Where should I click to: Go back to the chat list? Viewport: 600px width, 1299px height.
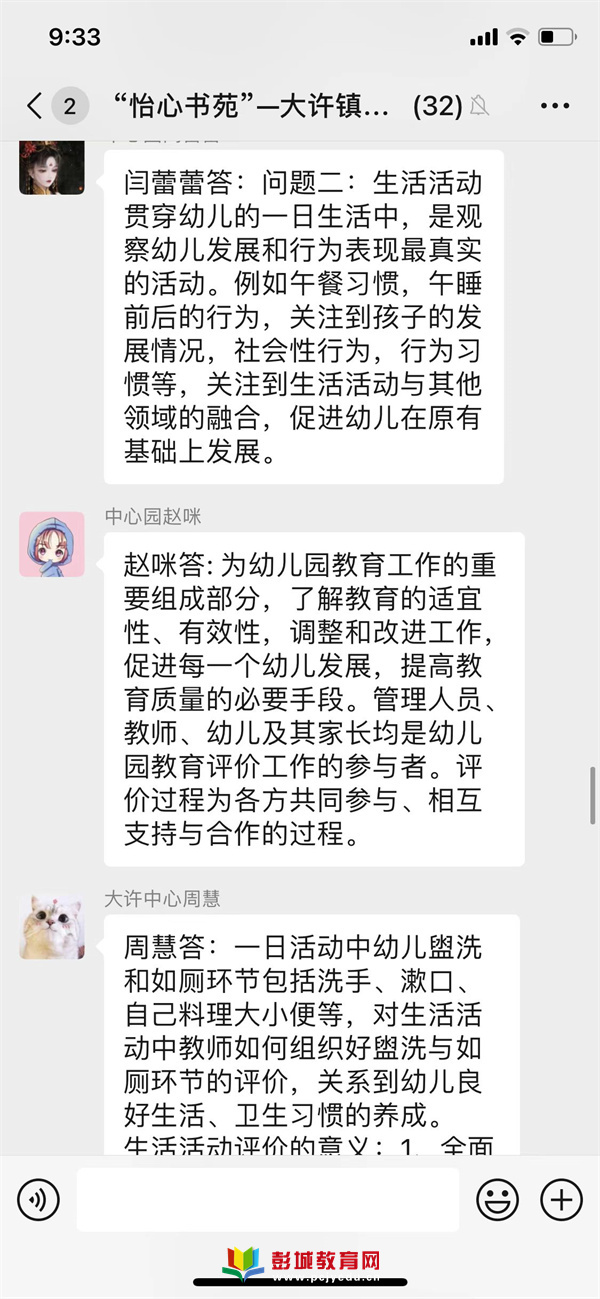[x=35, y=106]
